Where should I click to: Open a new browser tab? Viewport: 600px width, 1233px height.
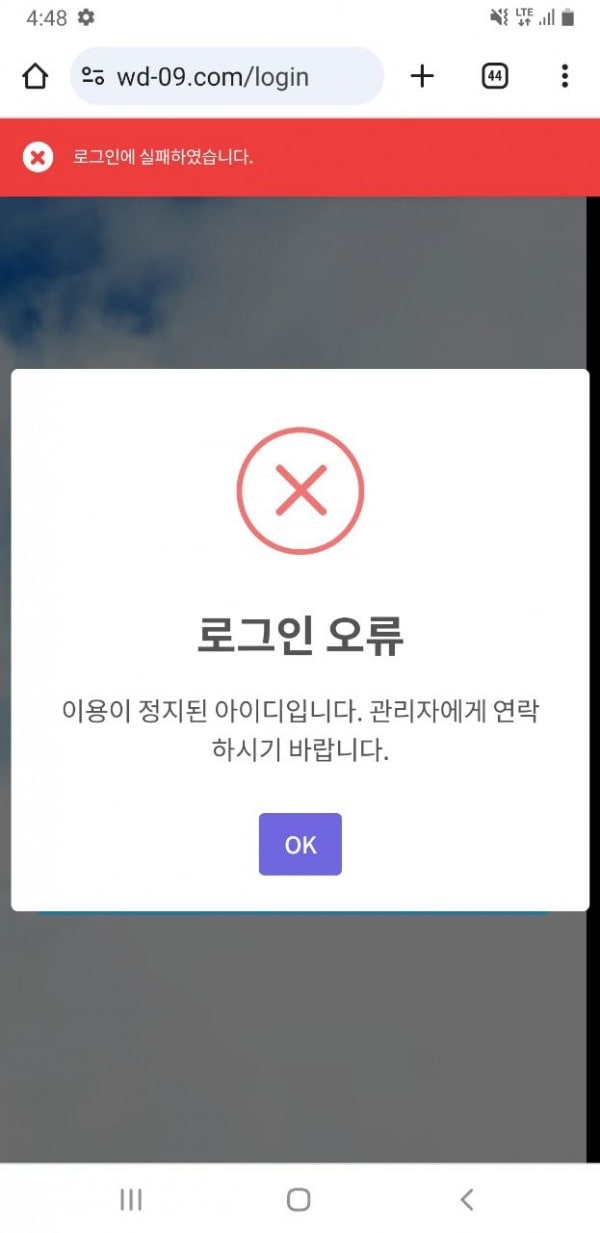423,76
